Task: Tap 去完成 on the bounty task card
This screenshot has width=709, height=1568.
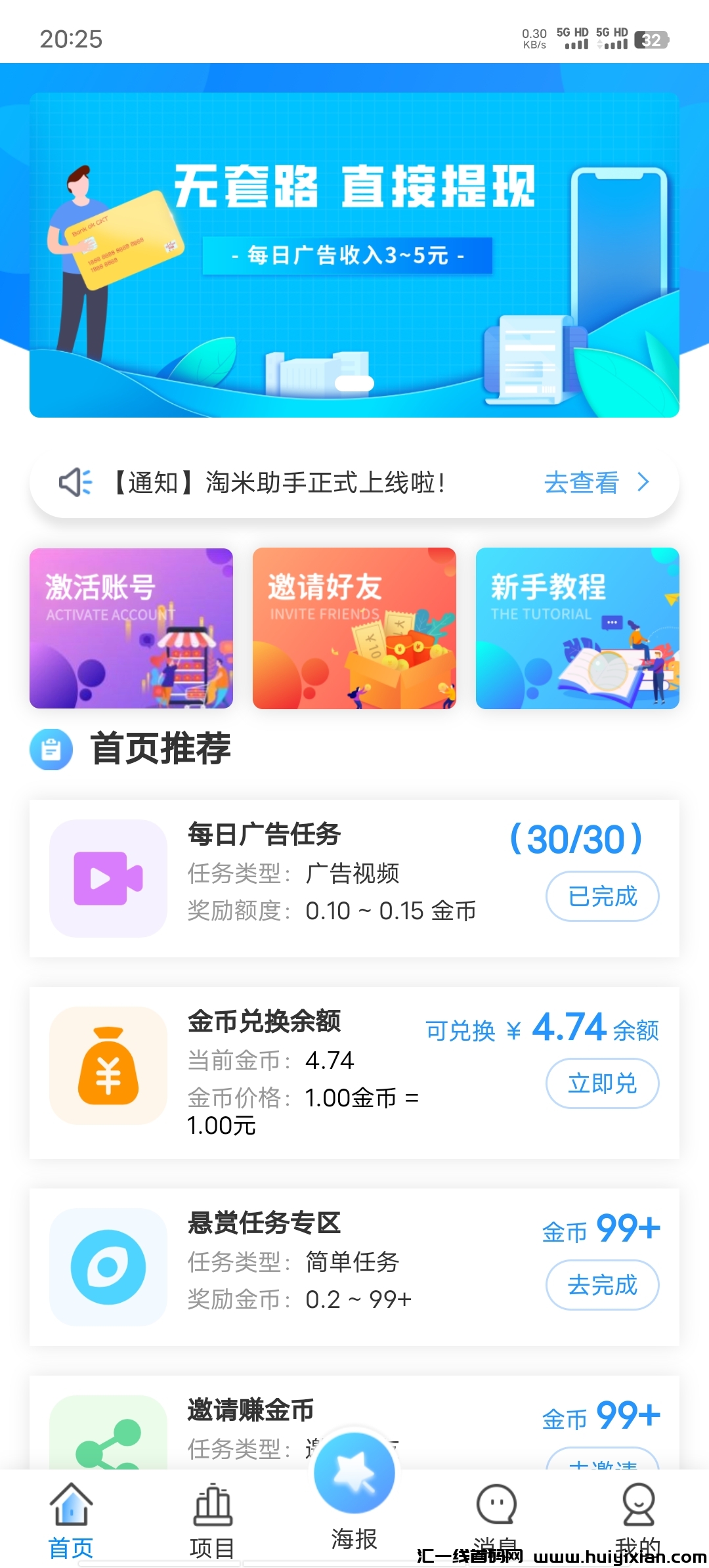Action: coord(602,1286)
